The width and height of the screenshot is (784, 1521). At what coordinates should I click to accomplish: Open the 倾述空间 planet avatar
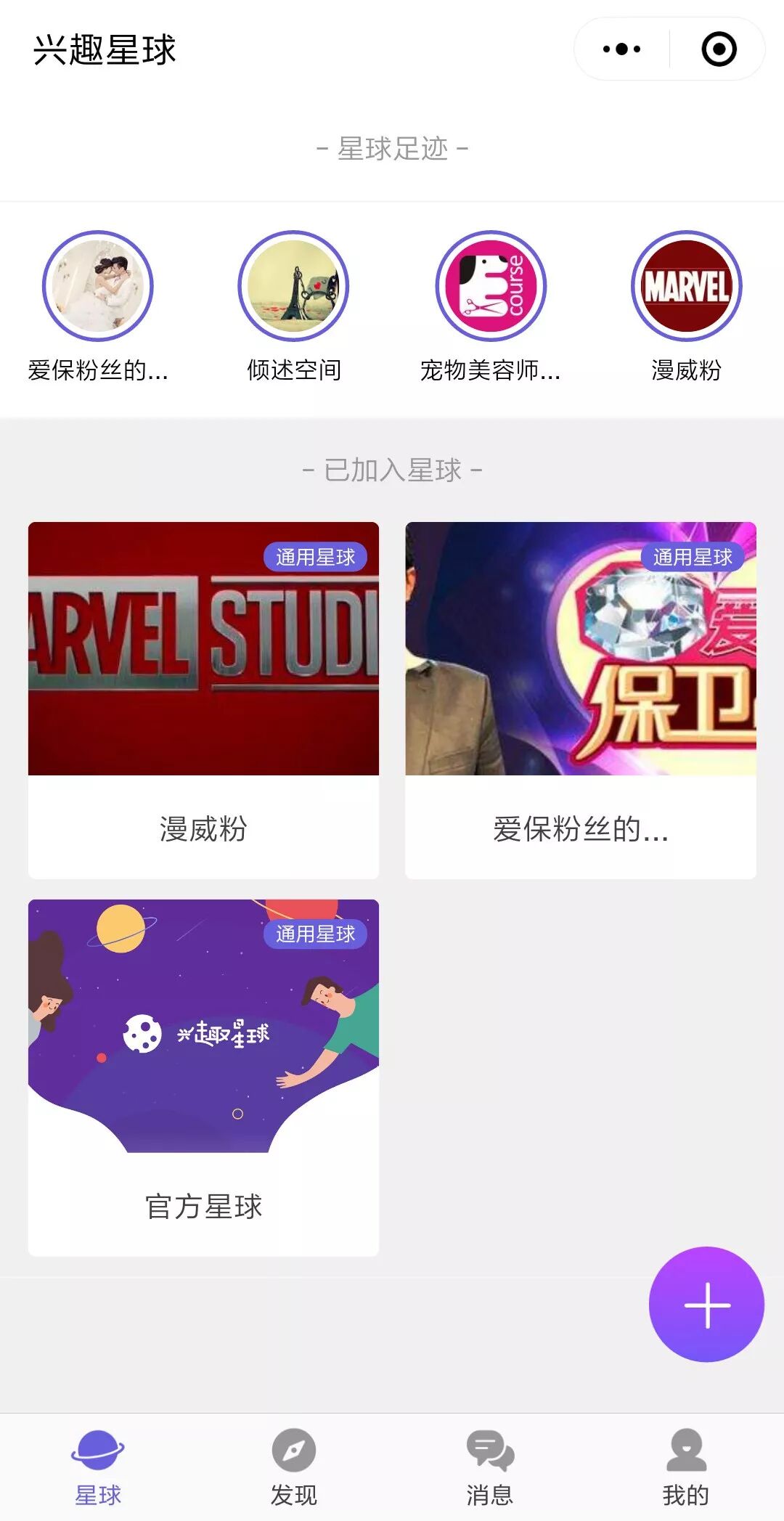[294, 286]
